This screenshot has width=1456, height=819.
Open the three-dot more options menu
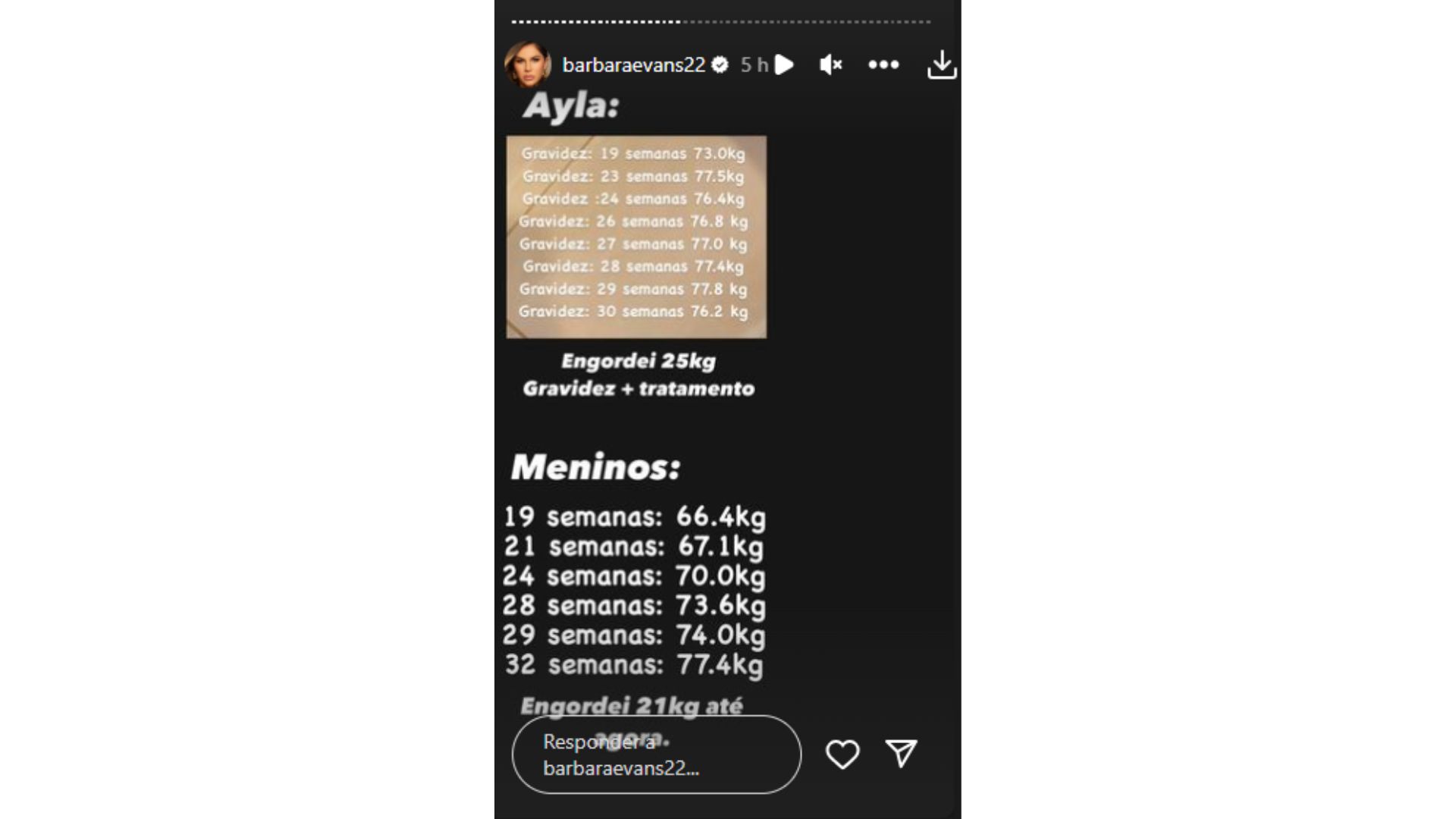[x=883, y=65]
